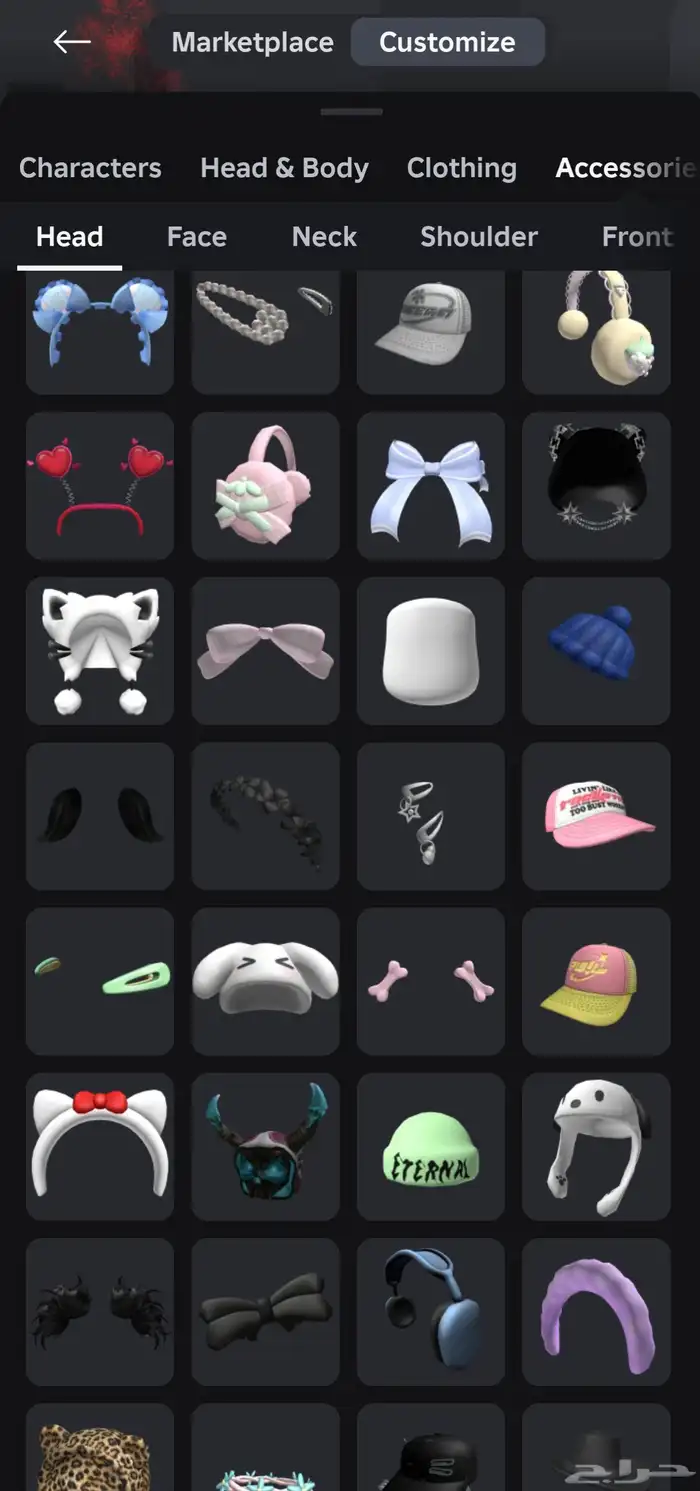Equip the pink bone hair clips
This screenshot has width=700, height=1491.
431,981
